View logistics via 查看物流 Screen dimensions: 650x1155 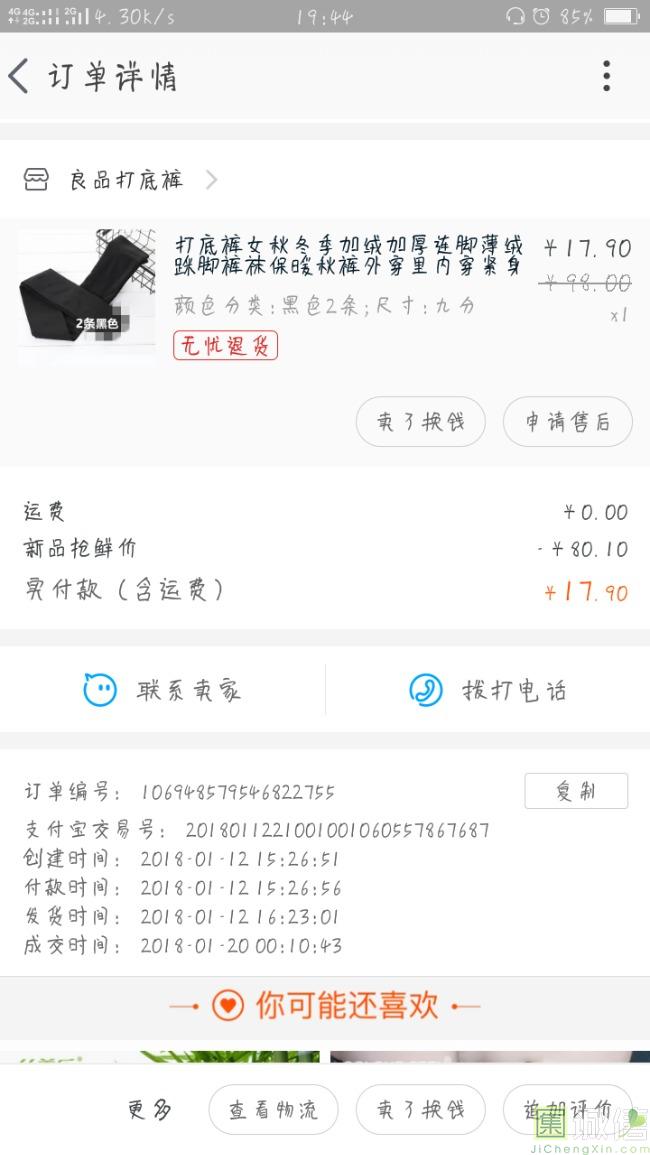coord(273,1109)
